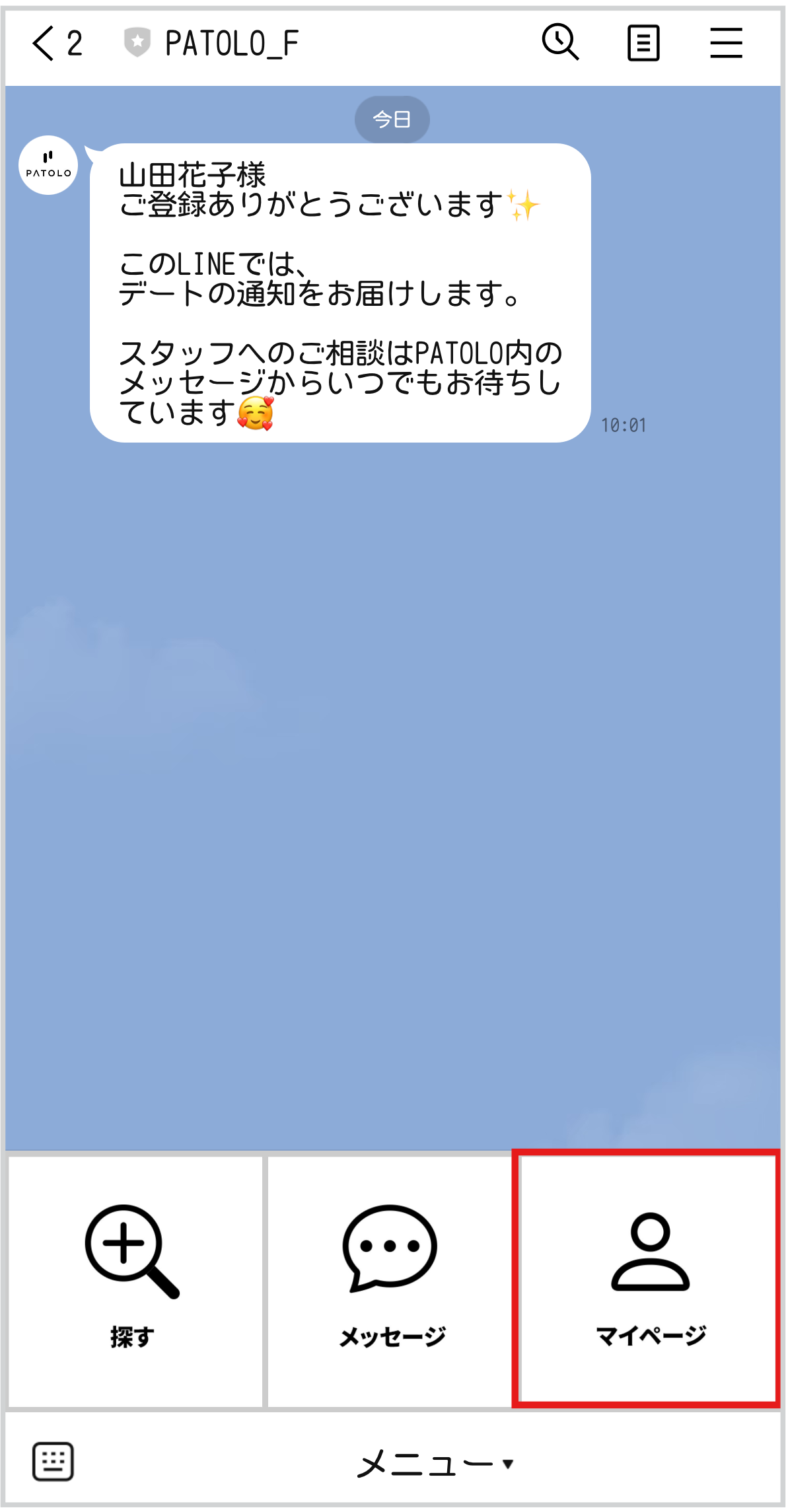Open the hamburger menu in the header
Viewport: 786px width, 1512px height.
pyautogui.click(x=726, y=44)
